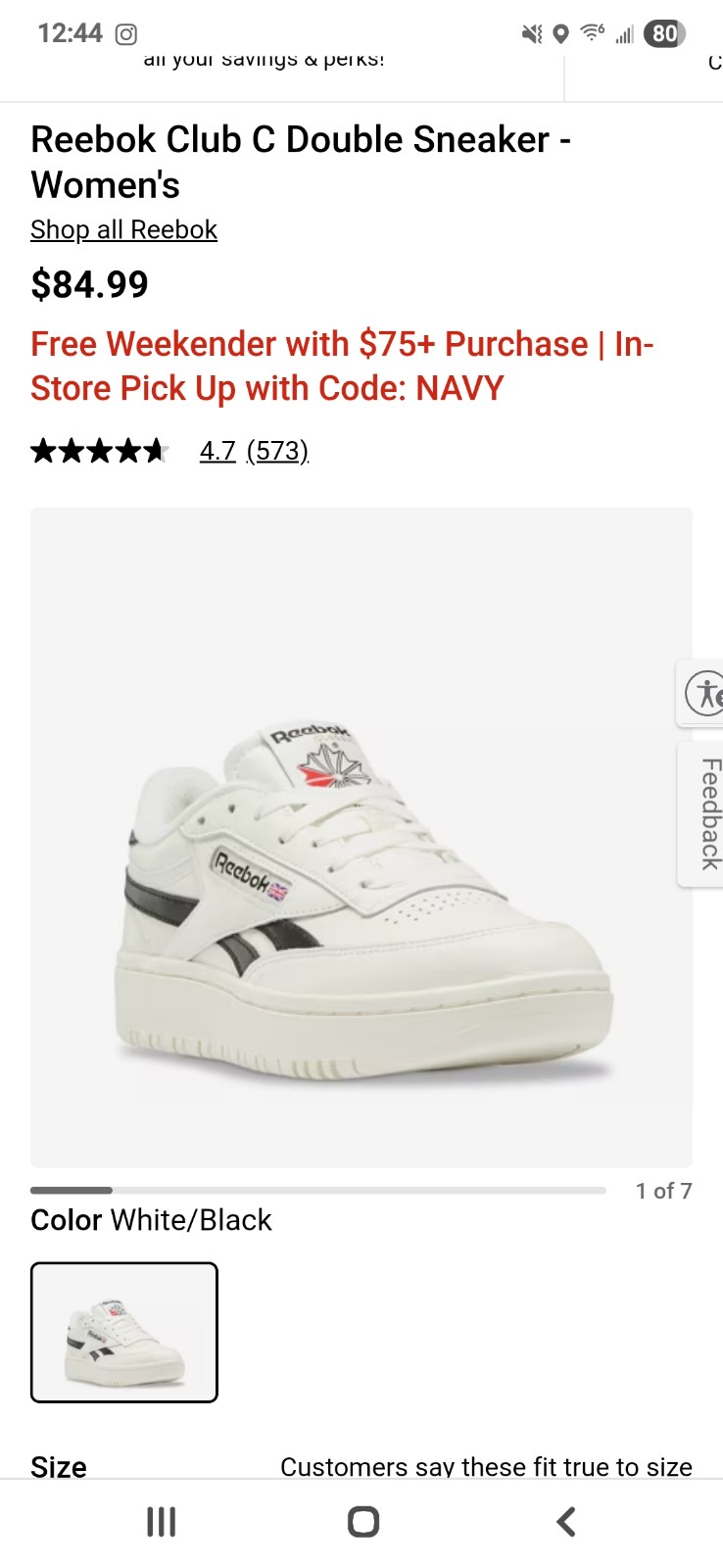The height and width of the screenshot is (1568, 723).
Task: View the 573 customer reviews
Action: pos(277,451)
